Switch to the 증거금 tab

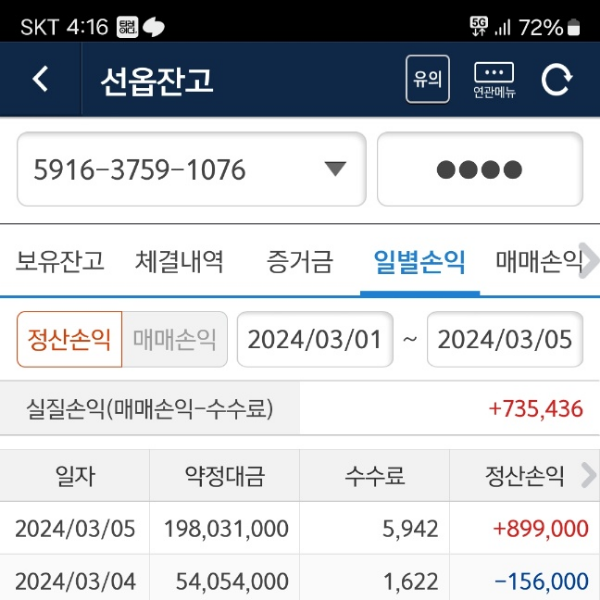(299, 263)
